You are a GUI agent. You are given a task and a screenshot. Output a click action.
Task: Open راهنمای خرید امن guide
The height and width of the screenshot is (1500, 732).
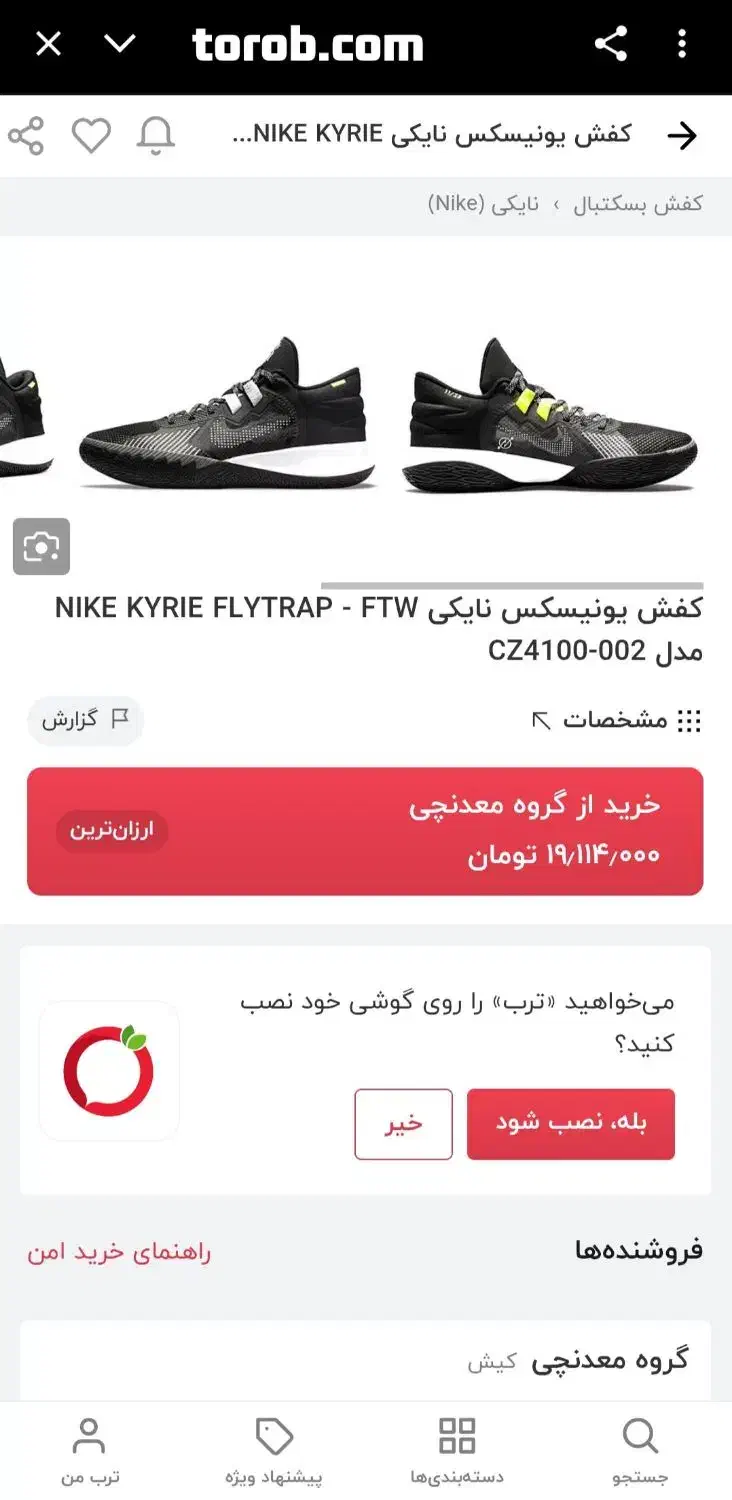(119, 1252)
